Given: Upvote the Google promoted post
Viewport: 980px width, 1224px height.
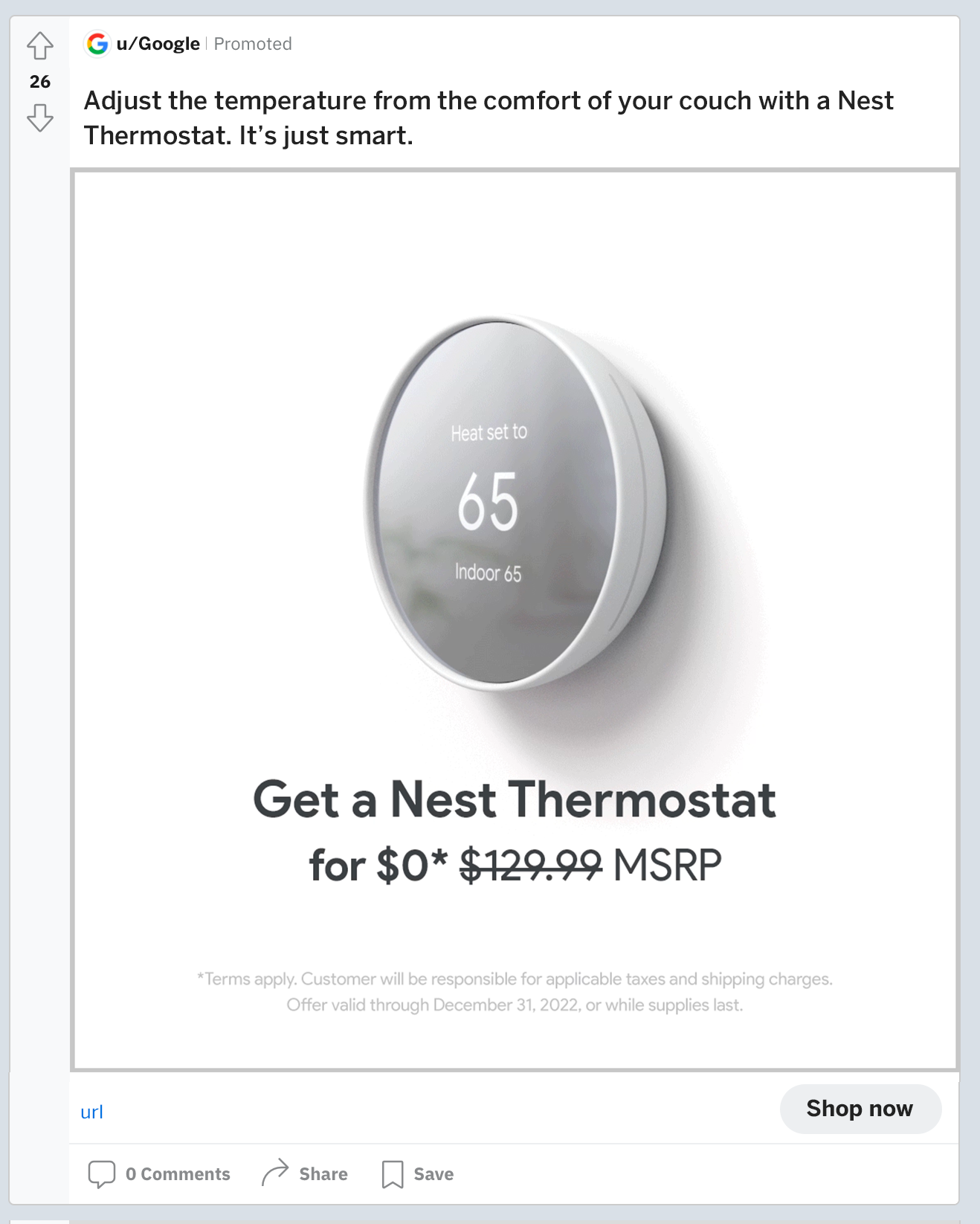Looking at the screenshot, I should pos(40,46).
